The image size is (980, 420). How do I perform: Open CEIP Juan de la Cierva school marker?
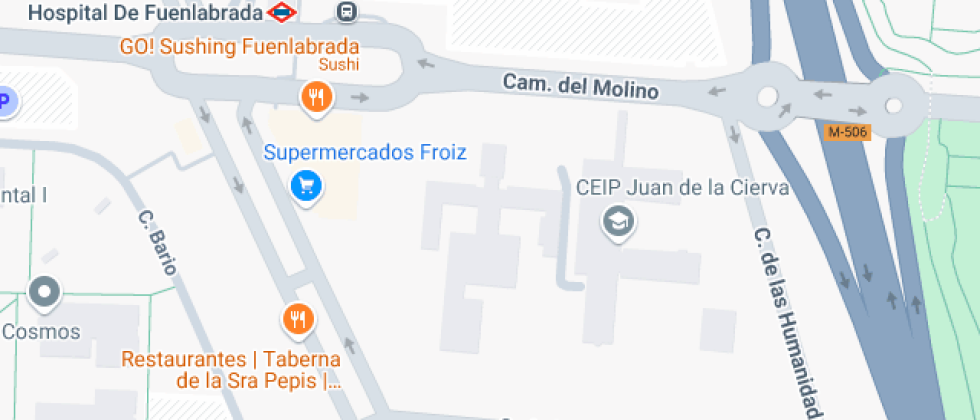coord(618,222)
